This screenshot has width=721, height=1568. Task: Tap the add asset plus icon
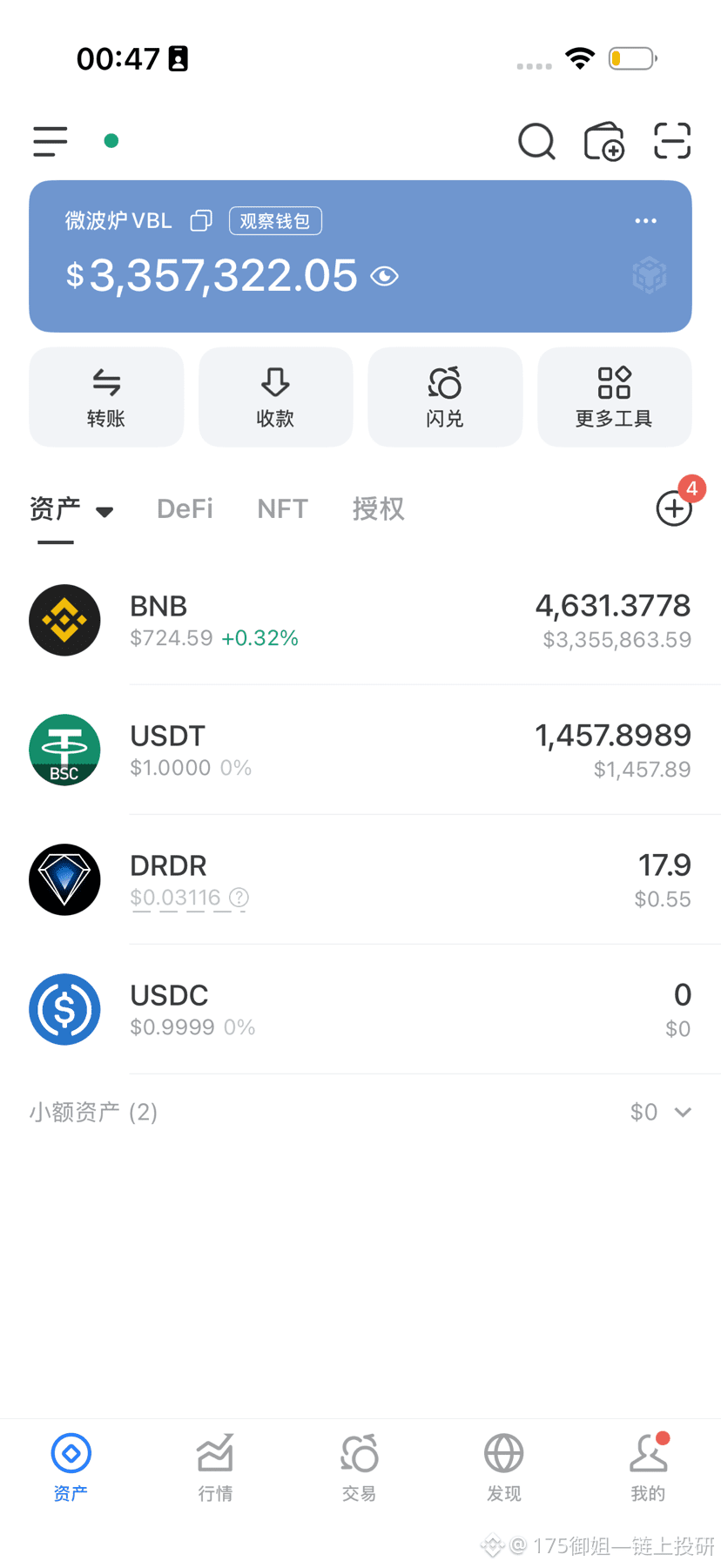point(674,508)
